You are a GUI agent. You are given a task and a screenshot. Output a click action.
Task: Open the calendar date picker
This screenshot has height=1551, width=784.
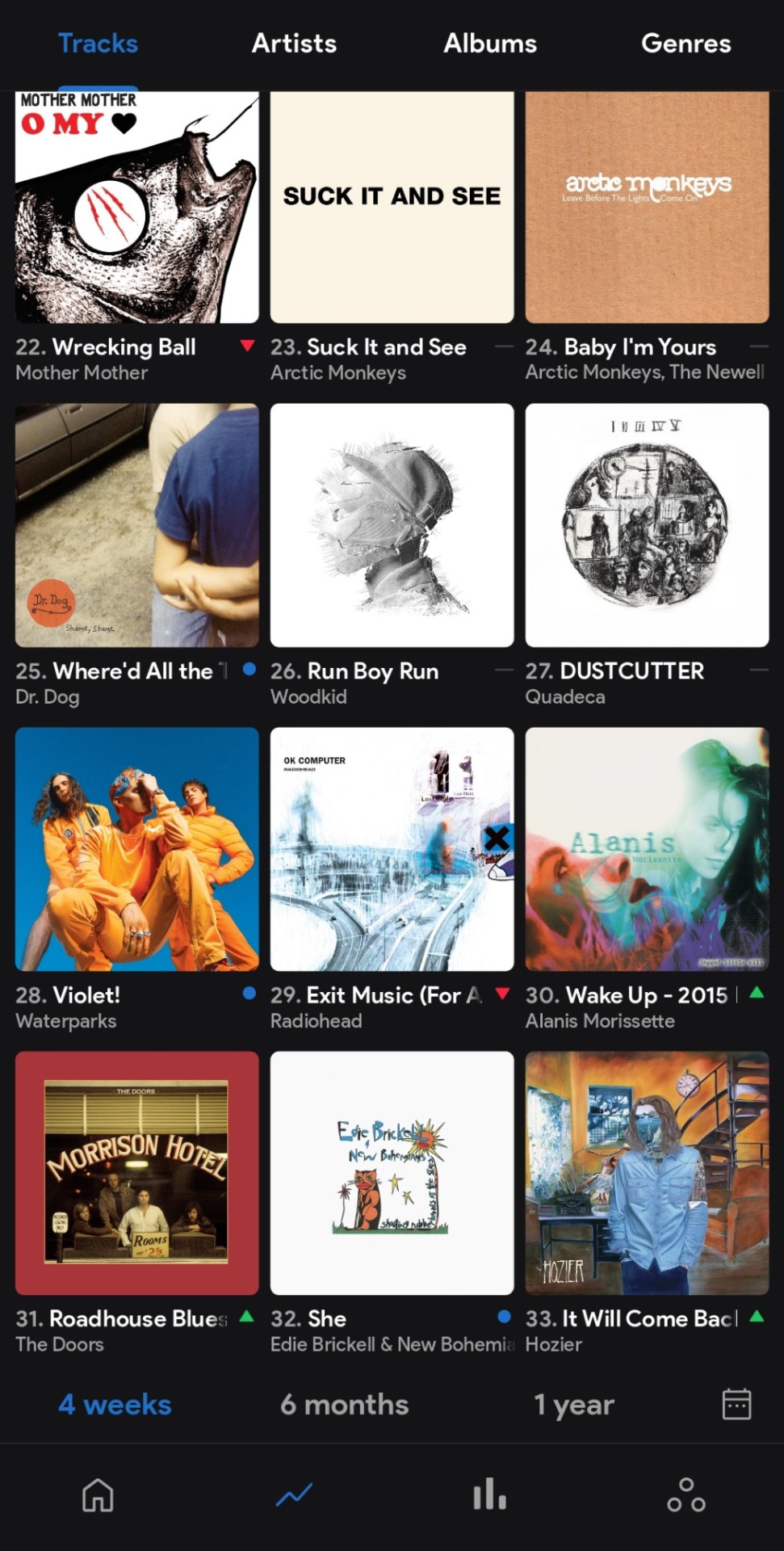click(736, 1405)
